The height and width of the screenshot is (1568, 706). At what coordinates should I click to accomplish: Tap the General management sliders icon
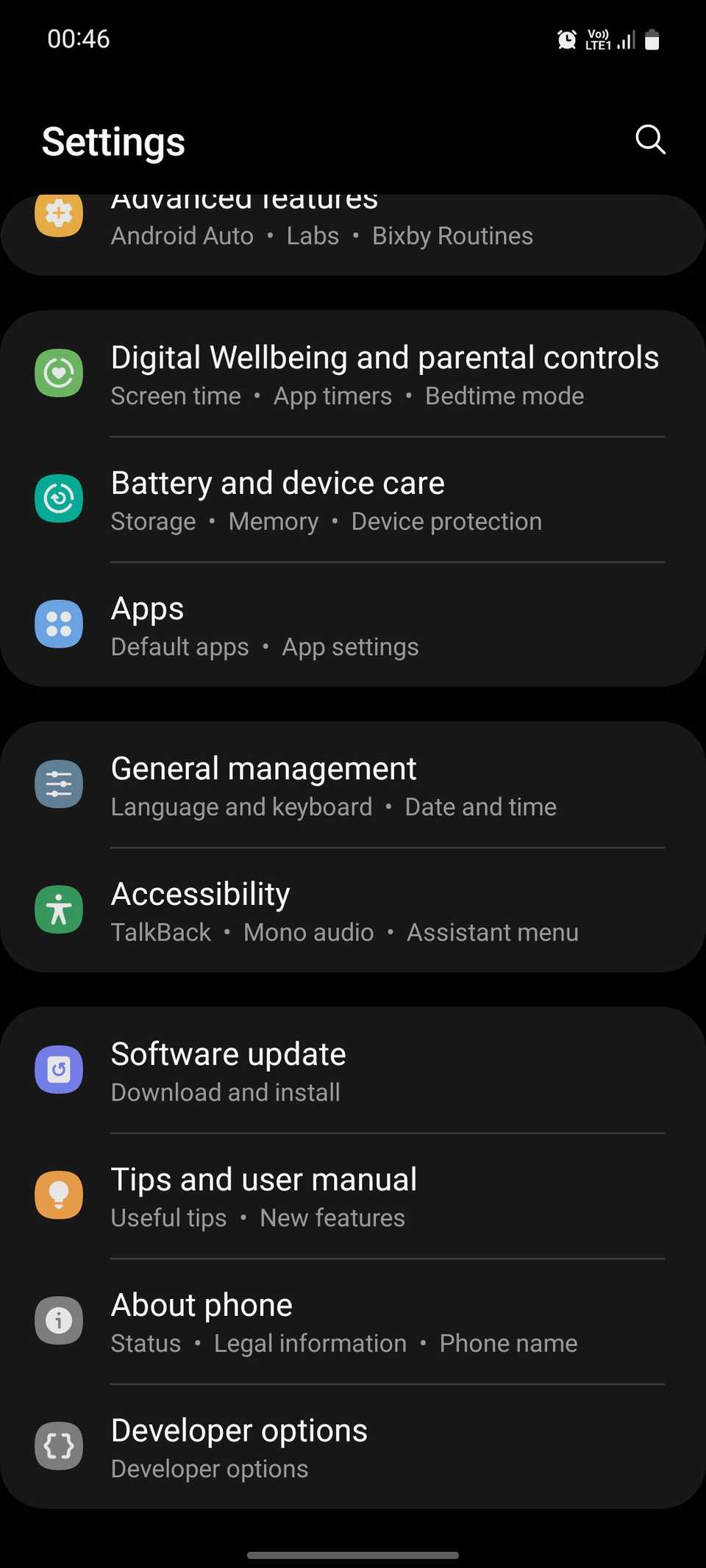pos(59,784)
